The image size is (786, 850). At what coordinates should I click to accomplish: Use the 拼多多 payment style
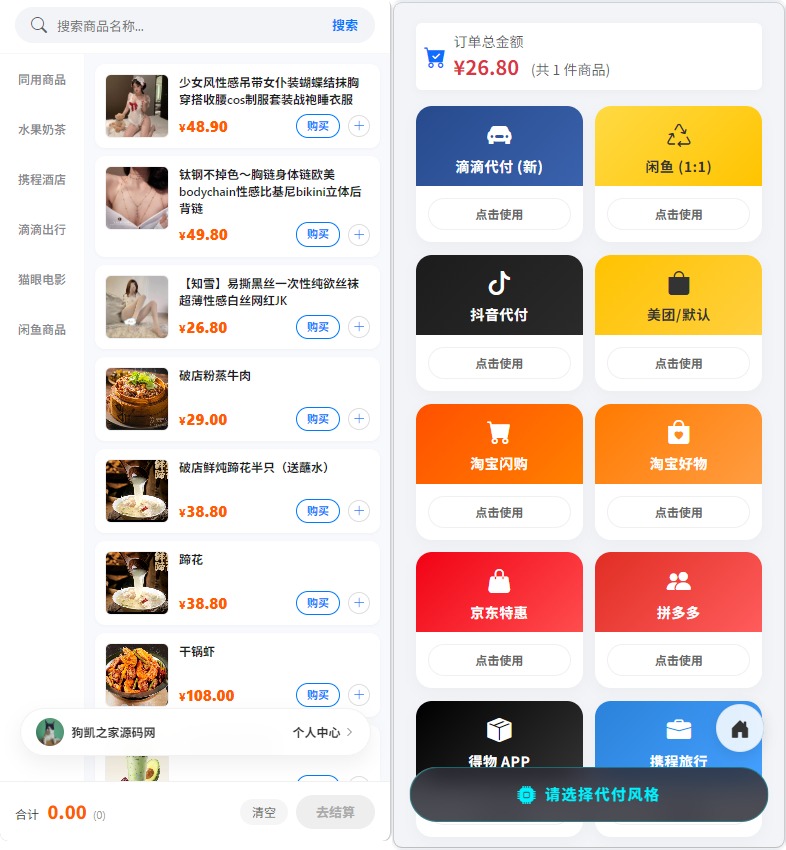(x=678, y=660)
